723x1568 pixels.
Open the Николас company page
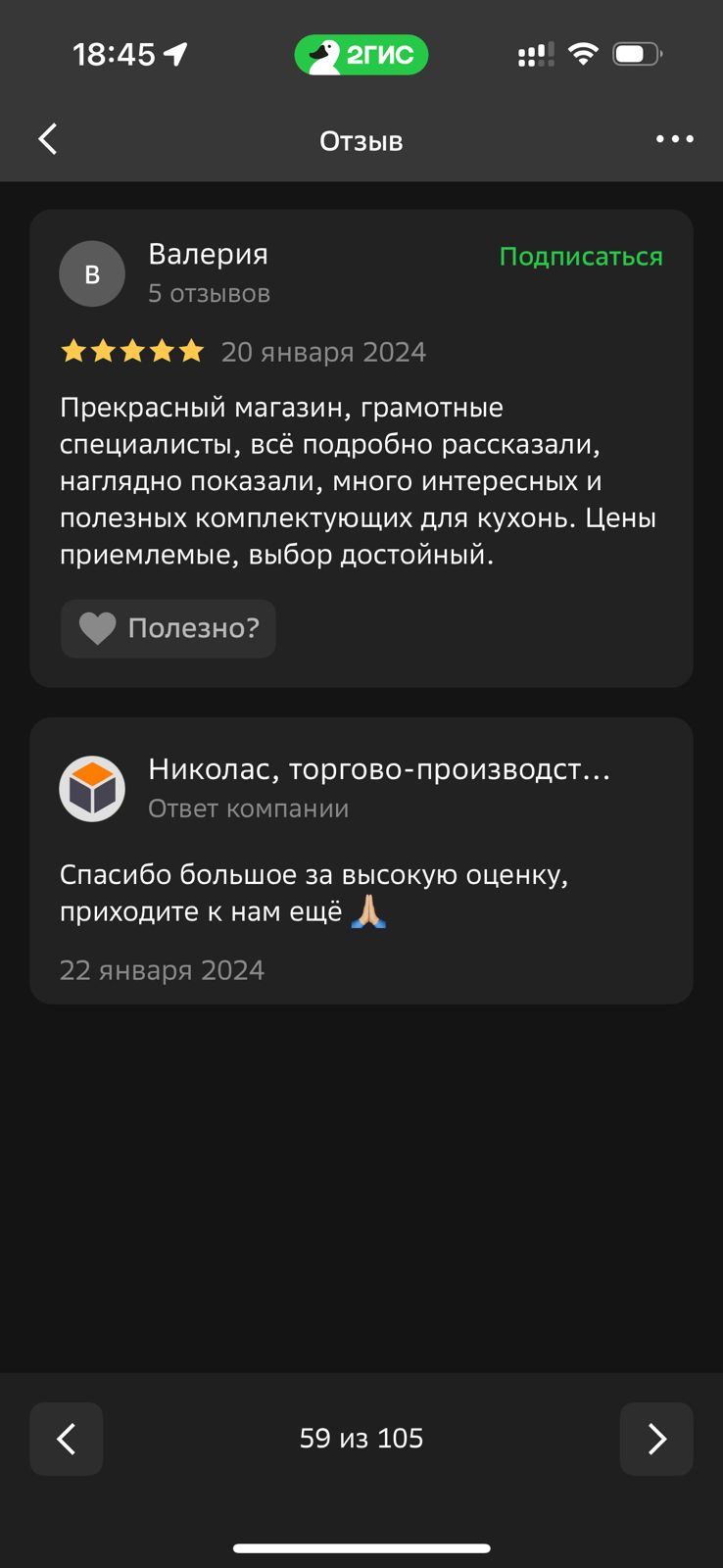click(378, 770)
